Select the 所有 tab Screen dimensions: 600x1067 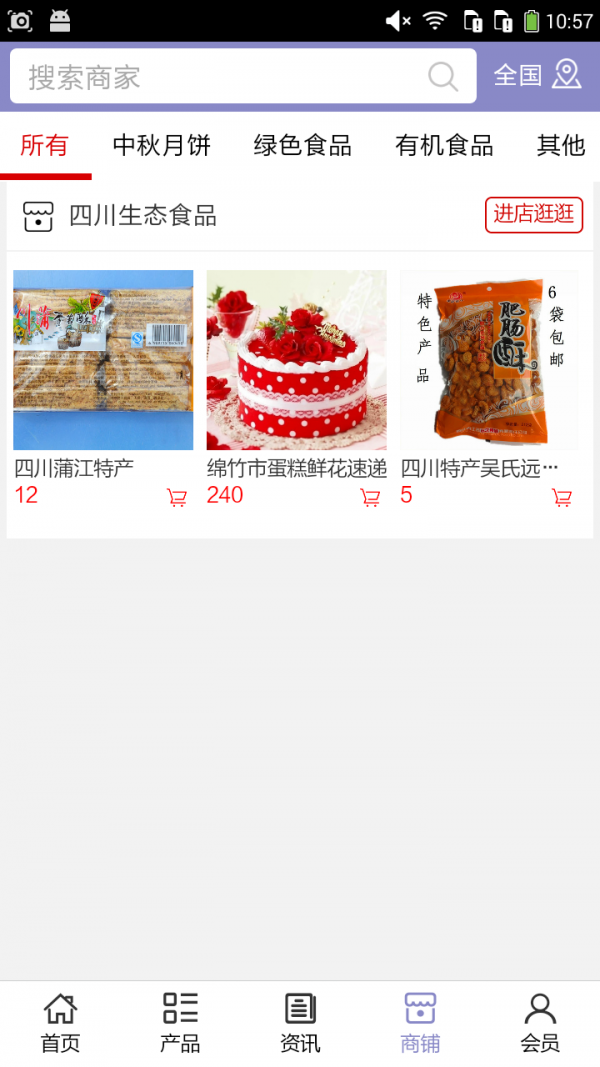(45, 146)
